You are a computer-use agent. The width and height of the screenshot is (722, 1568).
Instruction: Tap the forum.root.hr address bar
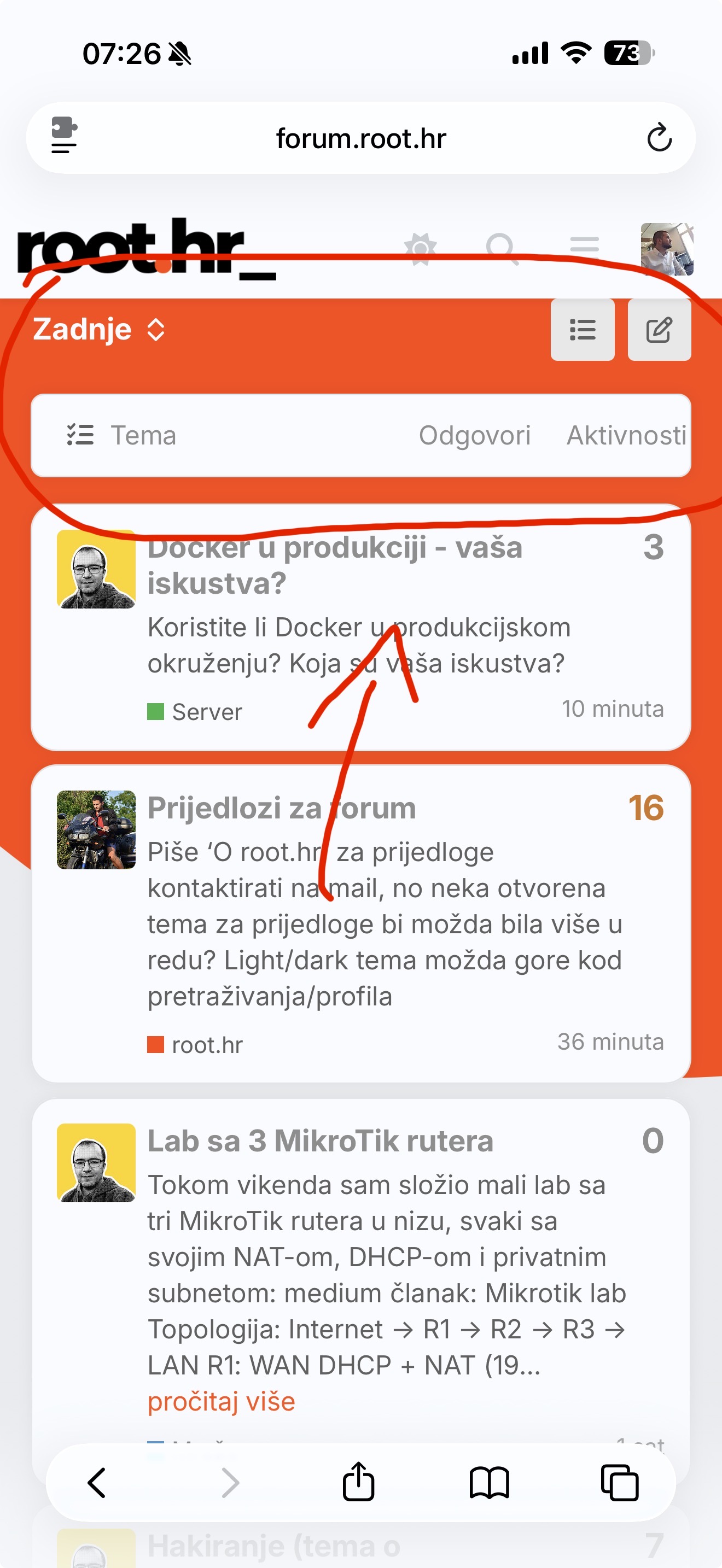pyautogui.click(x=360, y=139)
